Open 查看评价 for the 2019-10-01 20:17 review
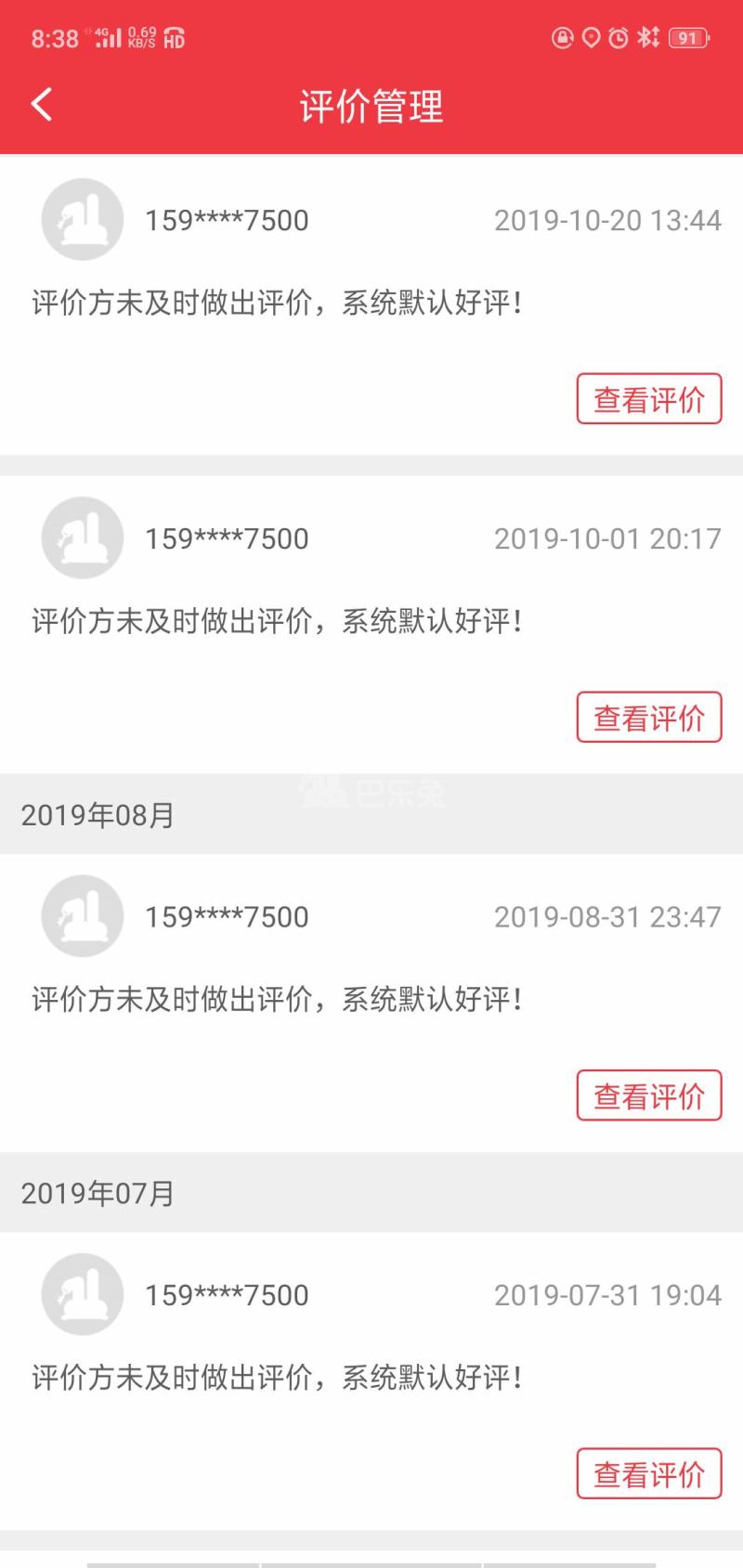743x1568 pixels. (648, 718)
